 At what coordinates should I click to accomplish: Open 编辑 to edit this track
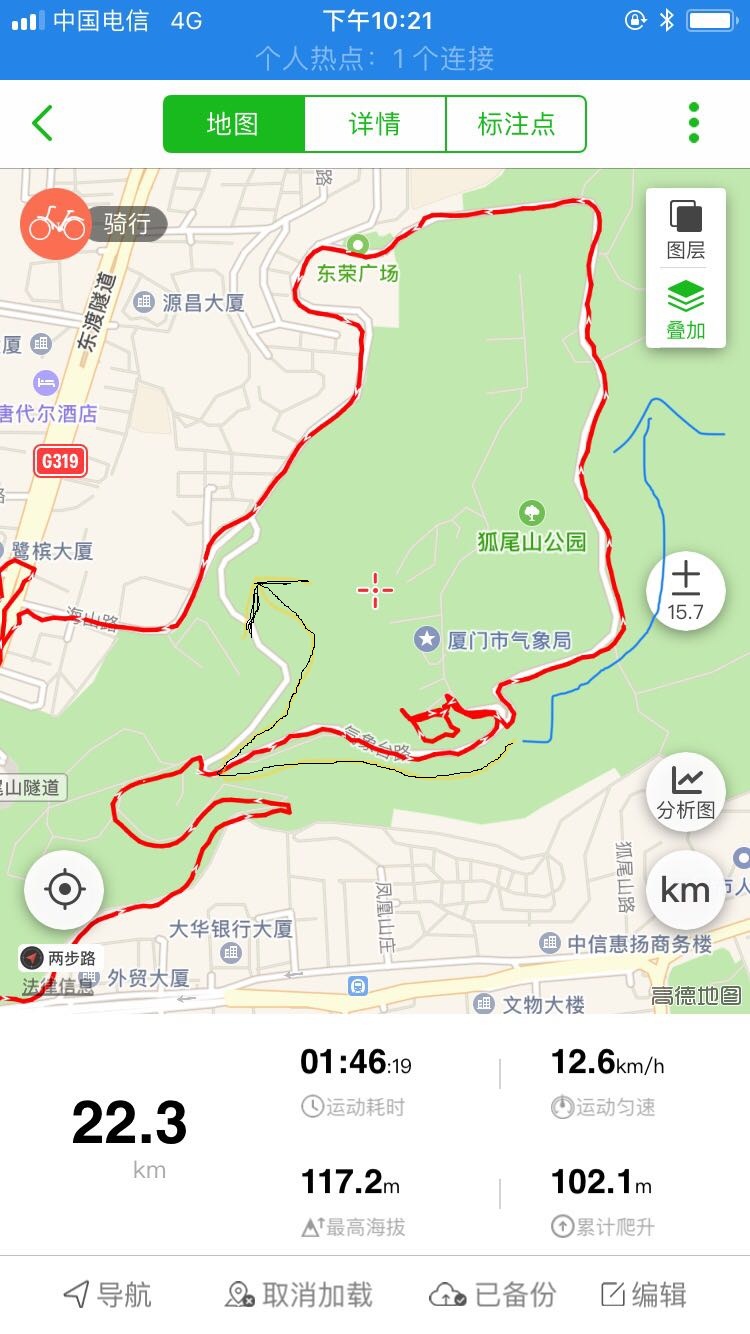tap(644, 1295)
